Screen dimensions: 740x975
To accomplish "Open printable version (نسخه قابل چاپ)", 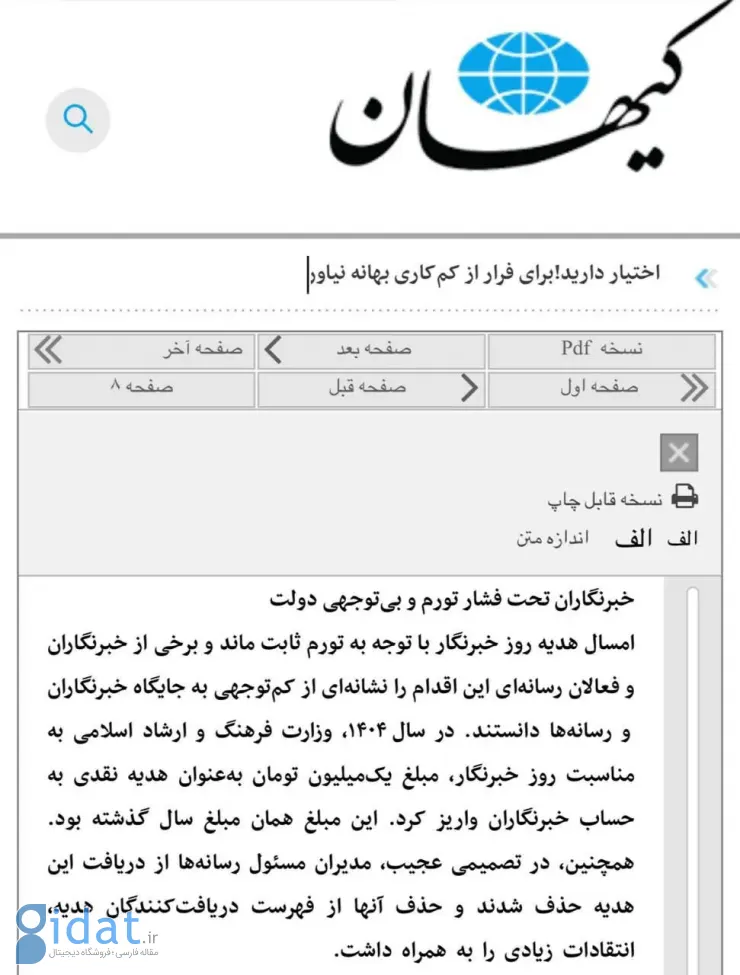I will pos(623,497).
